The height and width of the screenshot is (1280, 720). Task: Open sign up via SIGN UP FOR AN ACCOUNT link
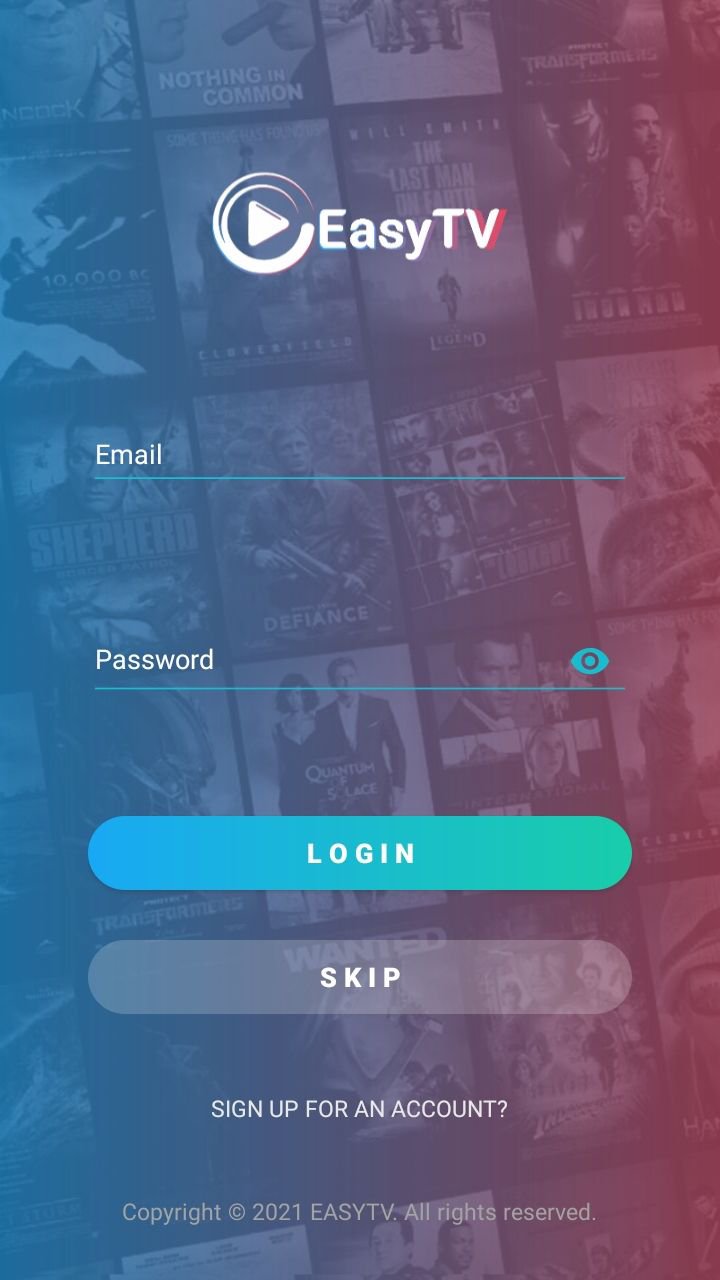[359, 1108]
